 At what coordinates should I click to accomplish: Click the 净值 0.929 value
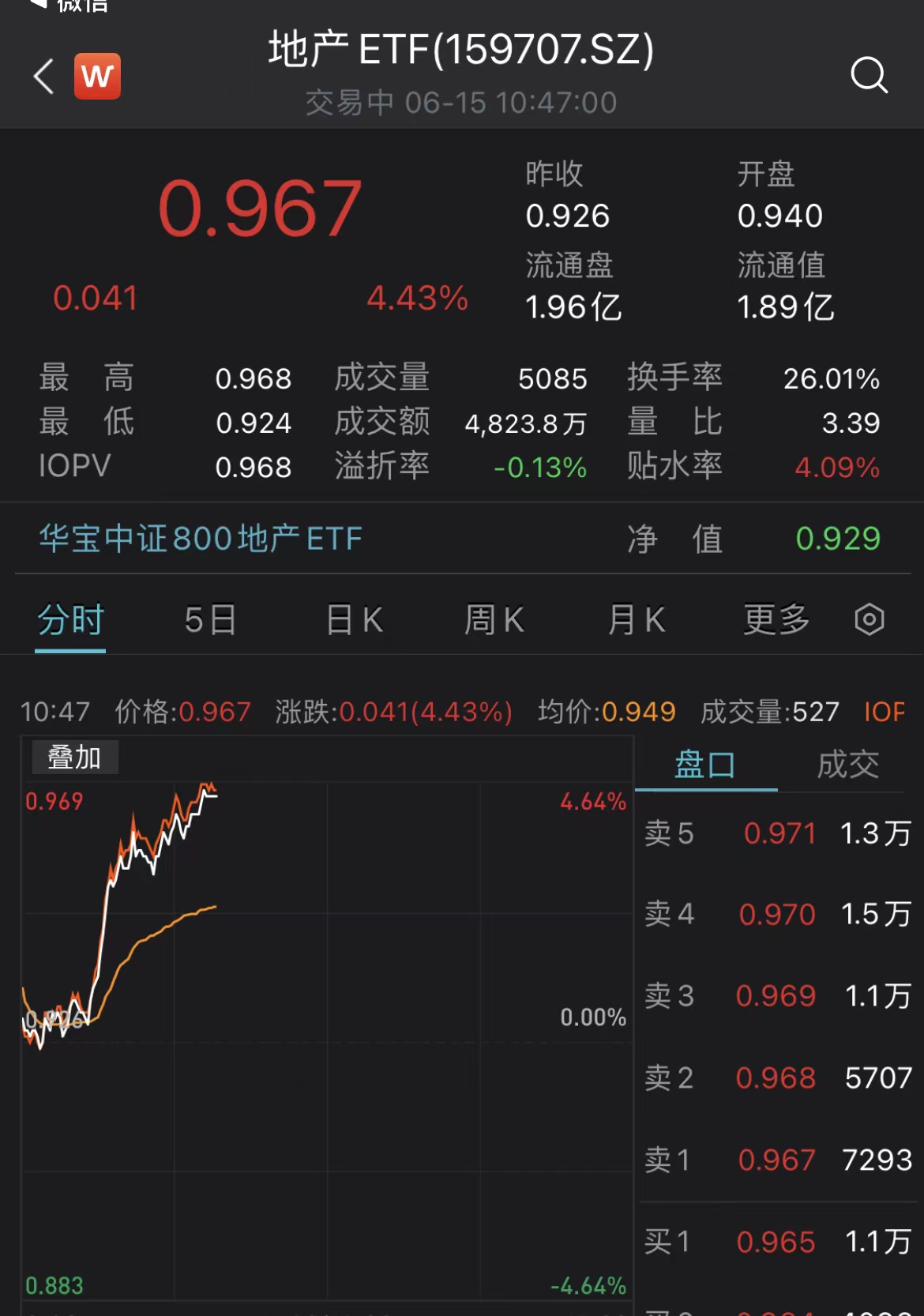839,537
